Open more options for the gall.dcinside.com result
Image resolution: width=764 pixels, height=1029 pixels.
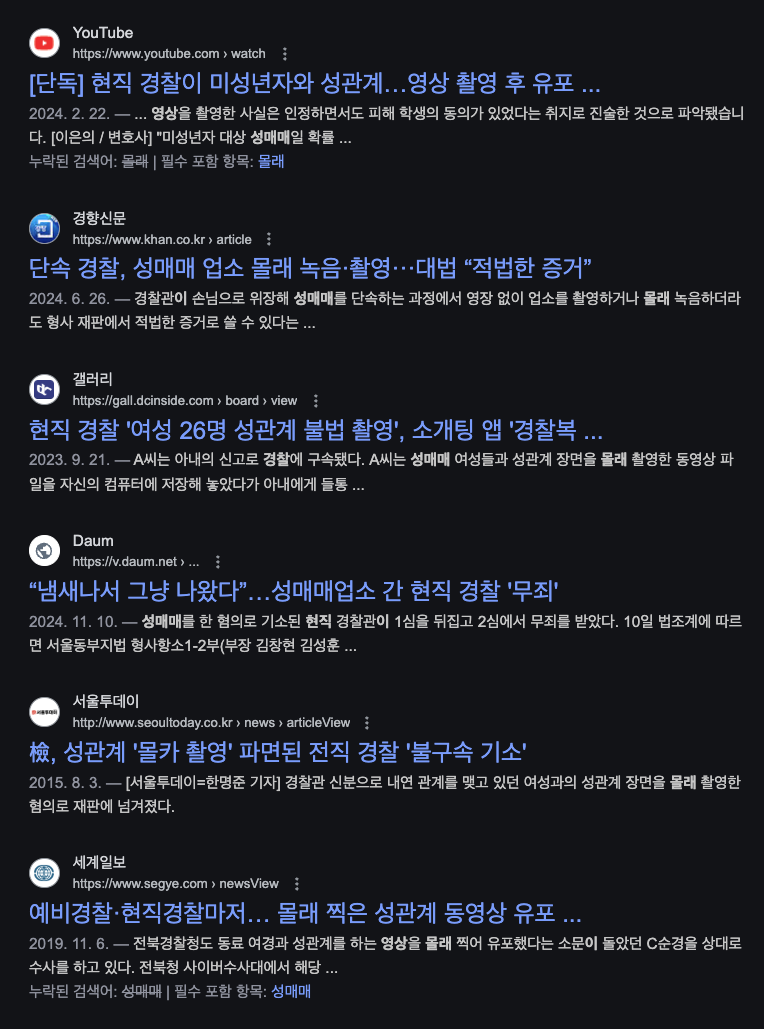point(317,401)
